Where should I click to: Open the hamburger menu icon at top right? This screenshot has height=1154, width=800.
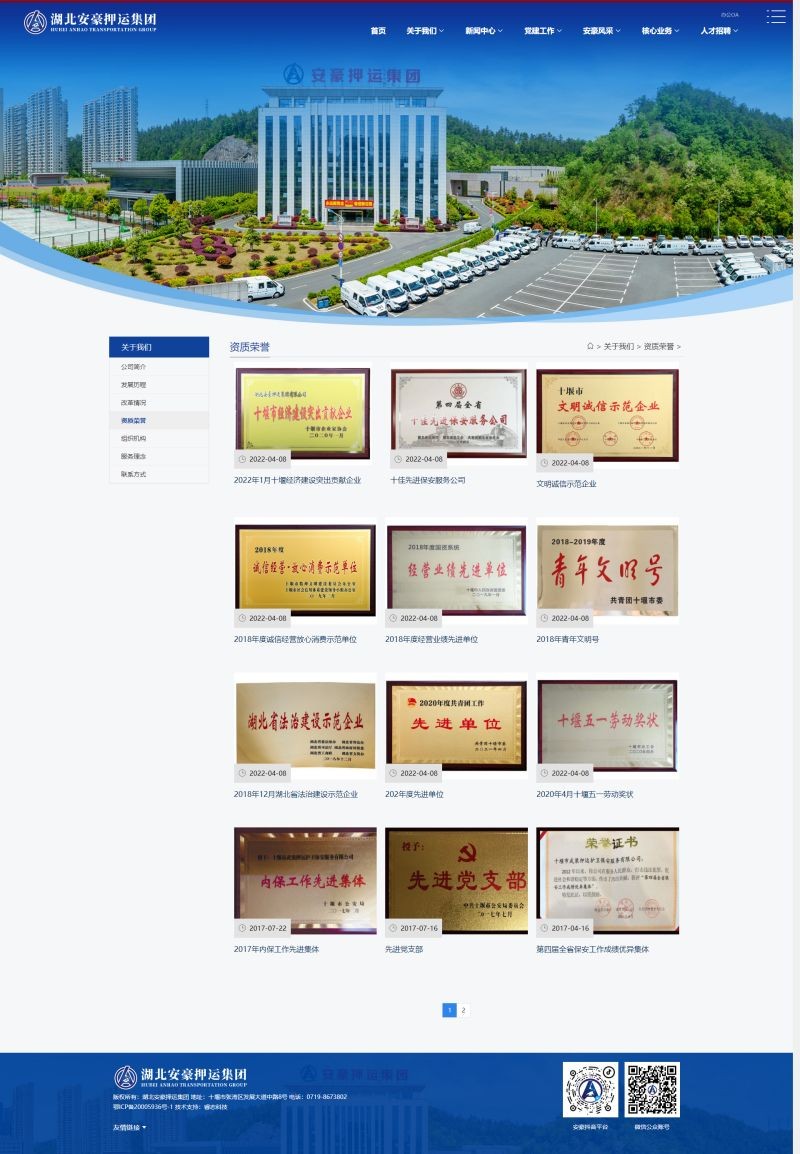click(x=776, y=16)
